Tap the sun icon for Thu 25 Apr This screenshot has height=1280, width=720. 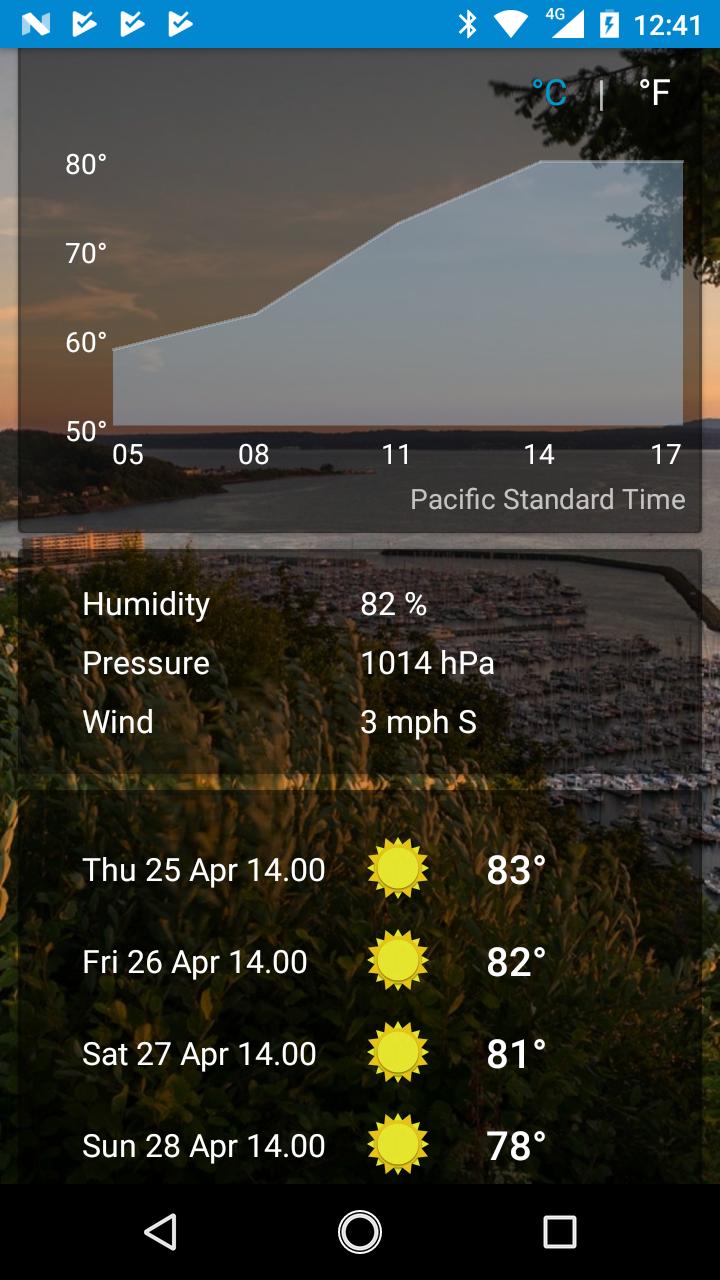click(x=396, y=868)
